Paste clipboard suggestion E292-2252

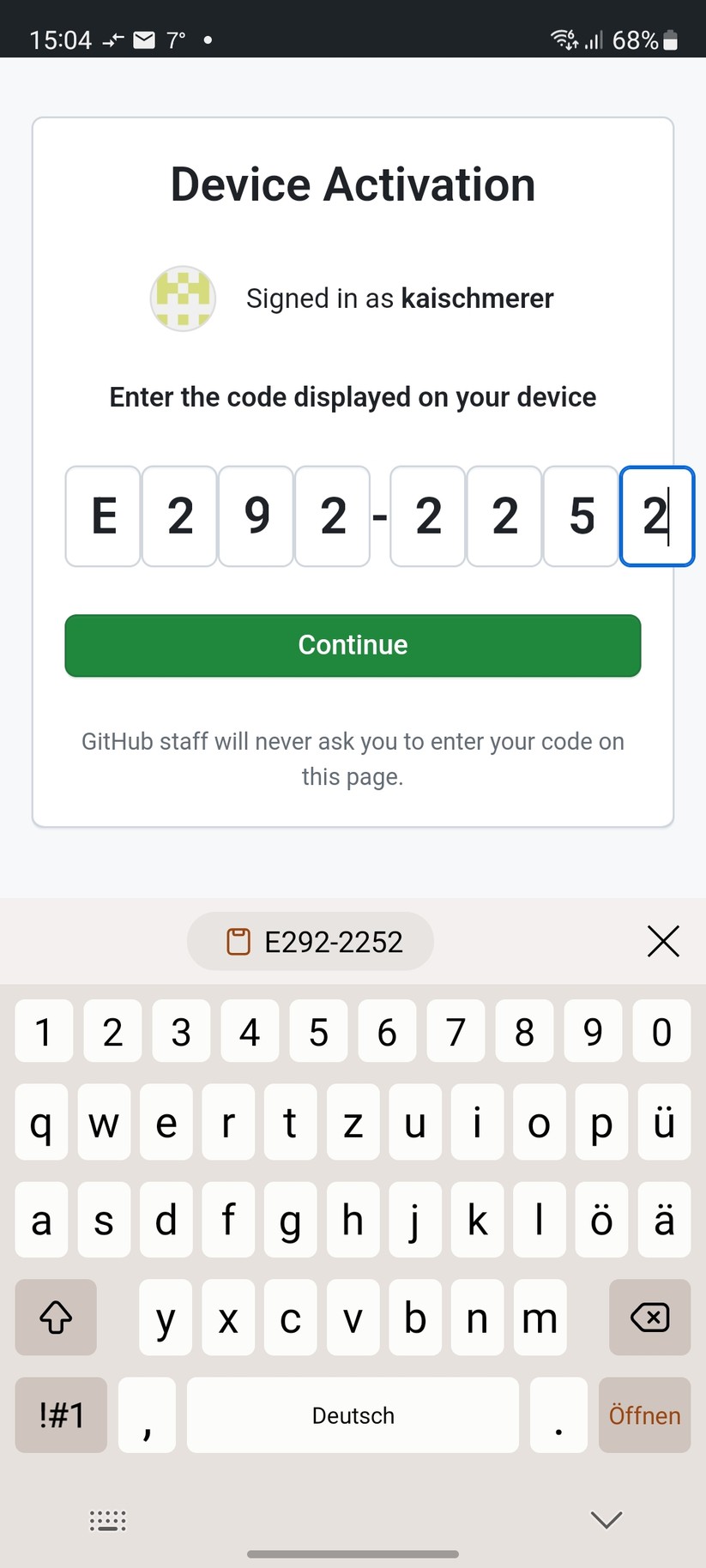click(x=311, y=941)
